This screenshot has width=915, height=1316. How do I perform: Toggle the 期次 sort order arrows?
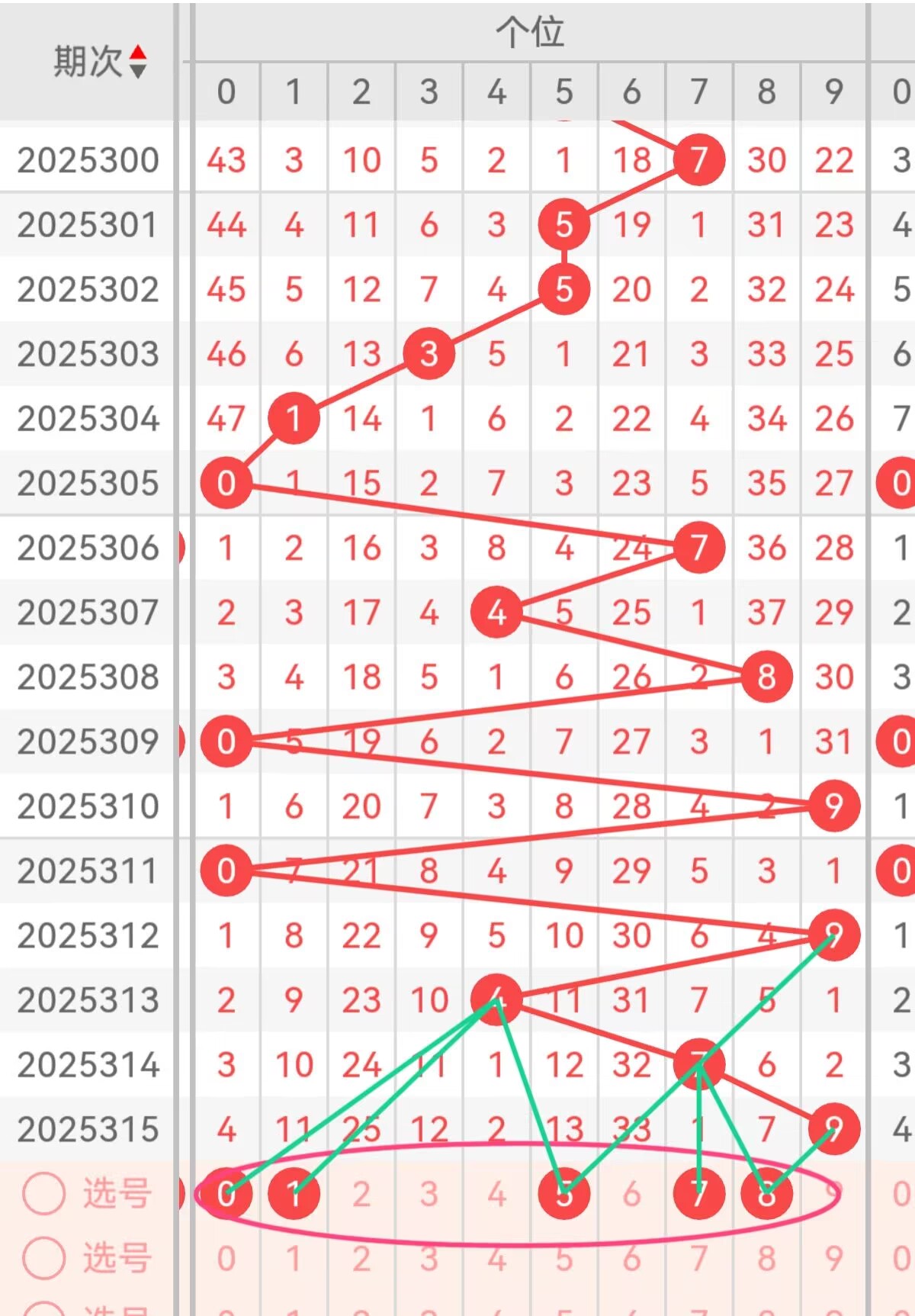[137, 61]
